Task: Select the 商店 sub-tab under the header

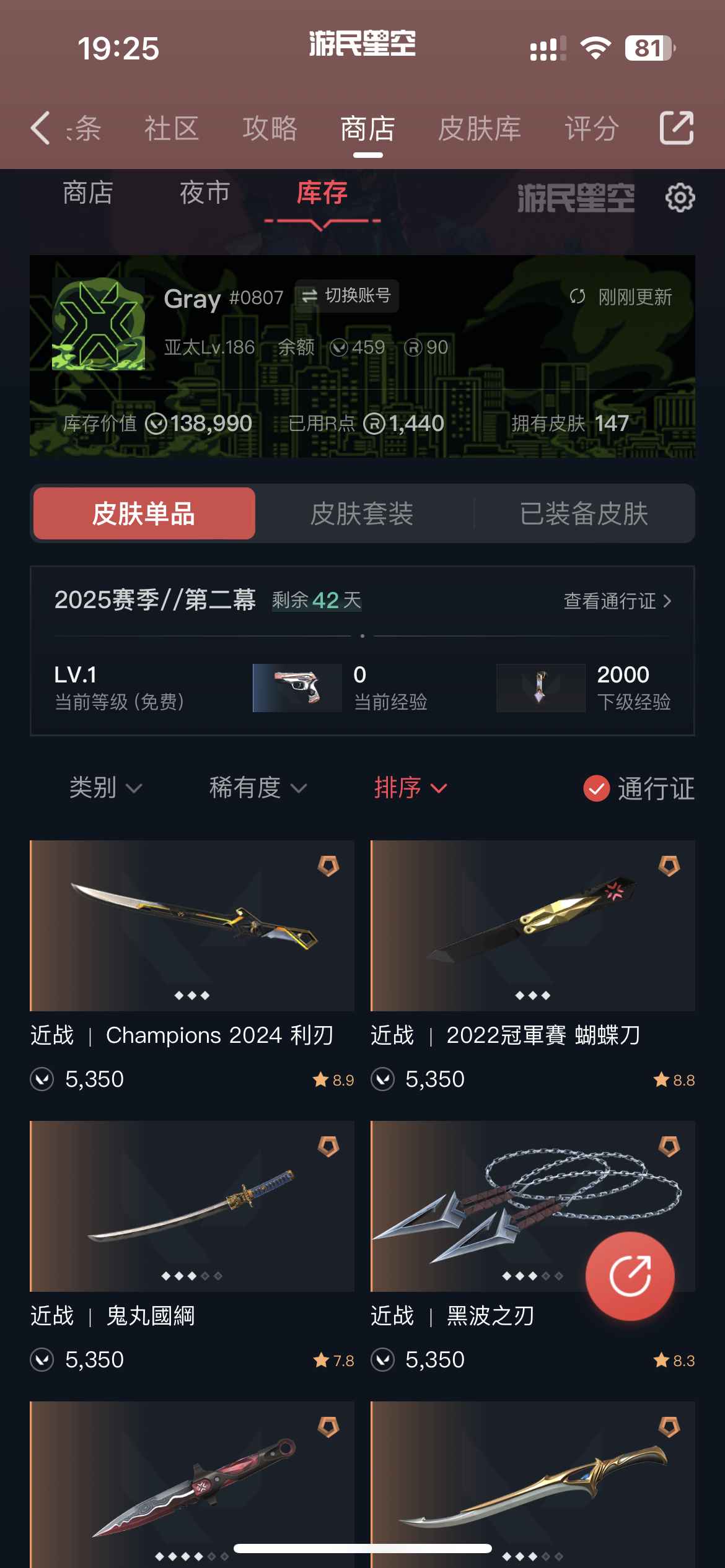Action: pyautogui.click(x=87, y=193)
